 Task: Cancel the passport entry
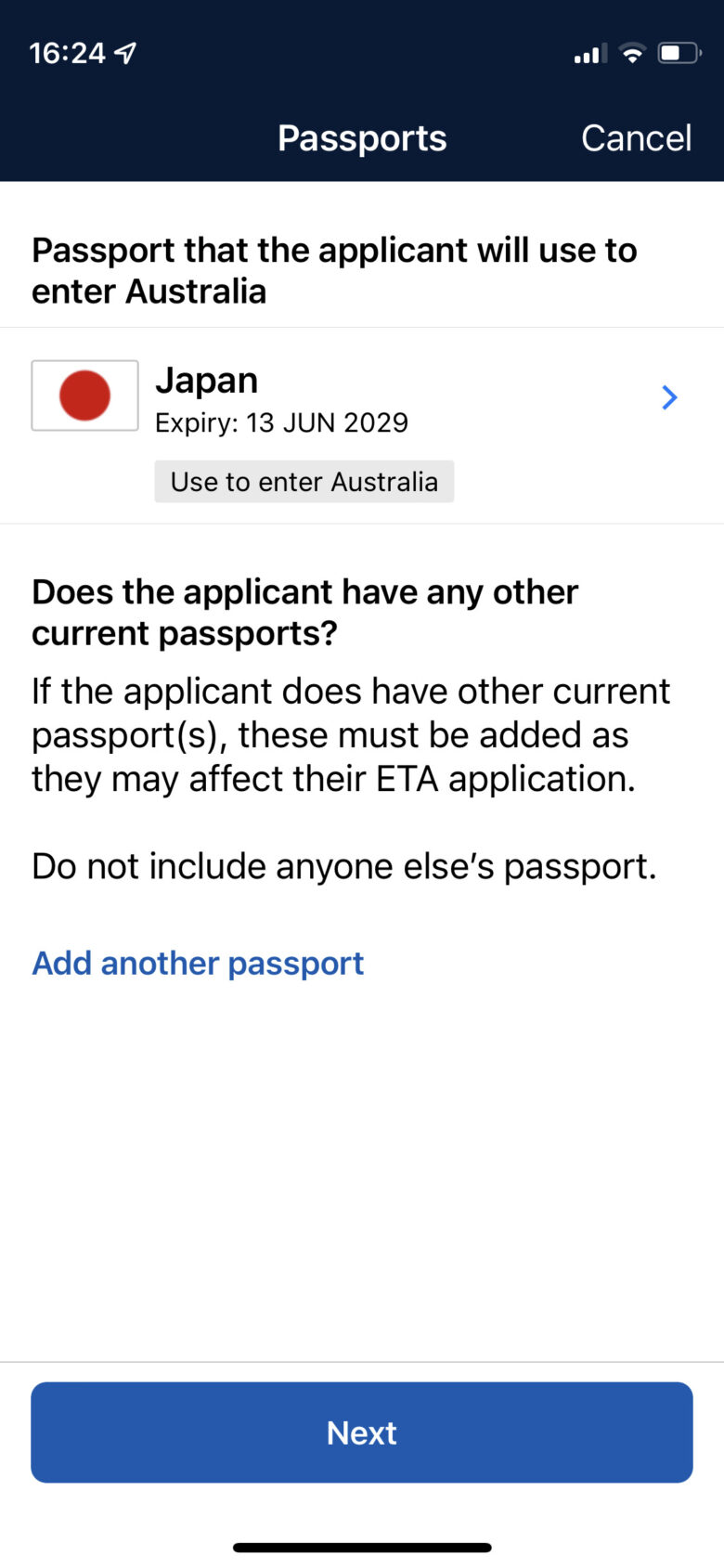pyautogui.click(x=636, y=138)
